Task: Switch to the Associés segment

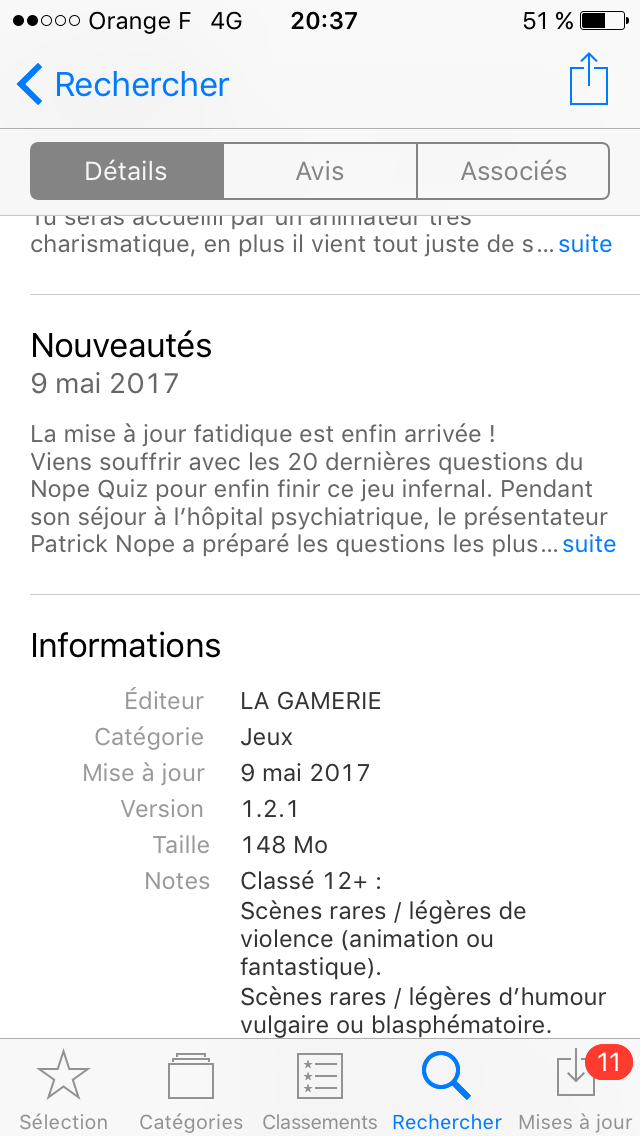Action: 513,171
